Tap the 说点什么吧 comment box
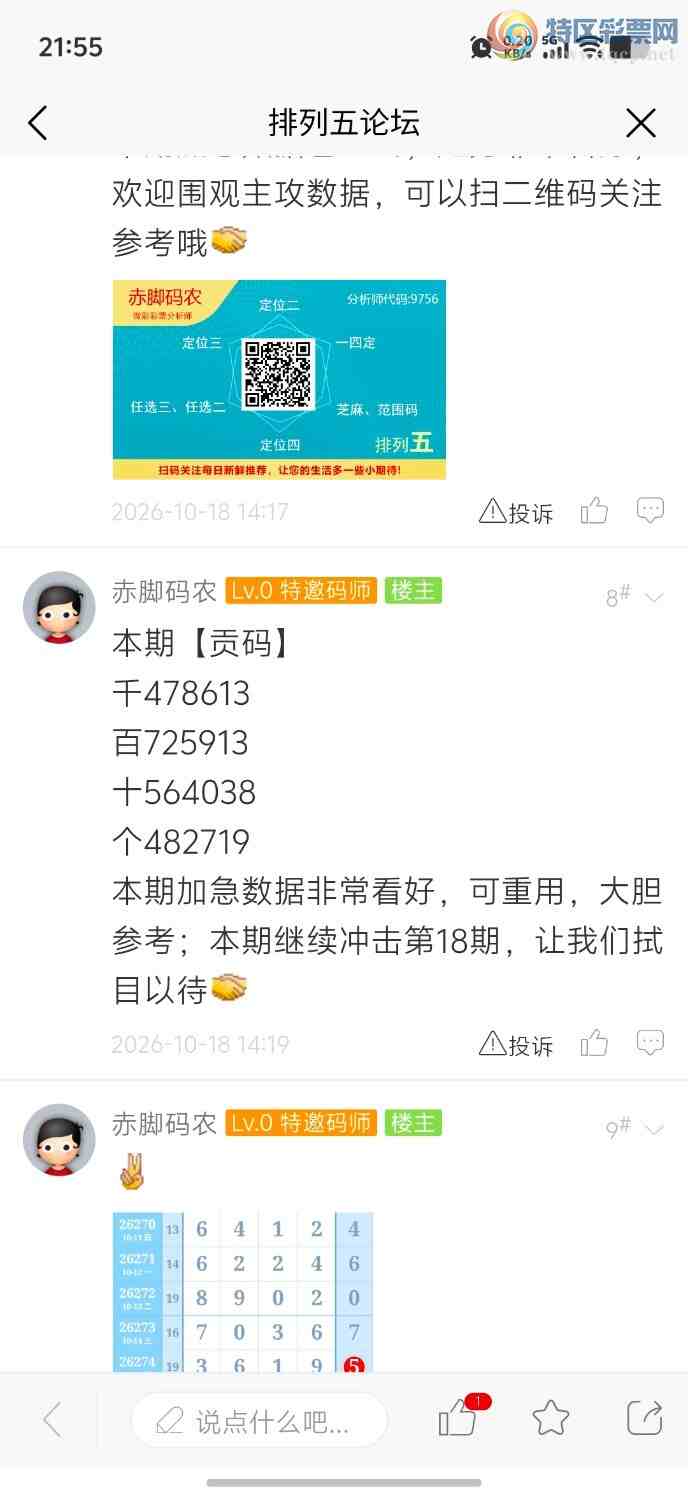Image resolution: width=688 pixels, height=1500 pixels. [x=259, y=1421]
